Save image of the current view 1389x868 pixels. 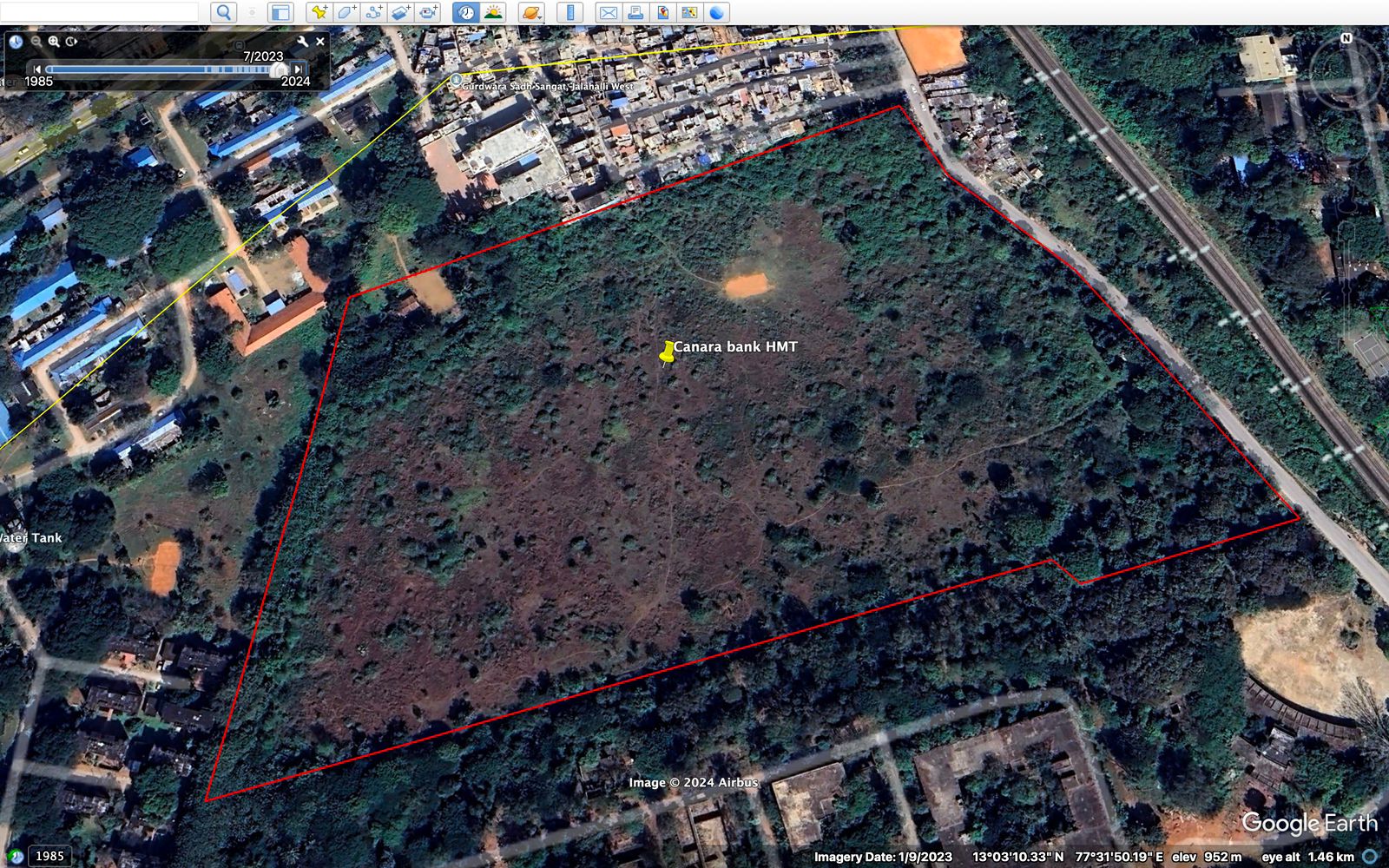pos(689,12)
